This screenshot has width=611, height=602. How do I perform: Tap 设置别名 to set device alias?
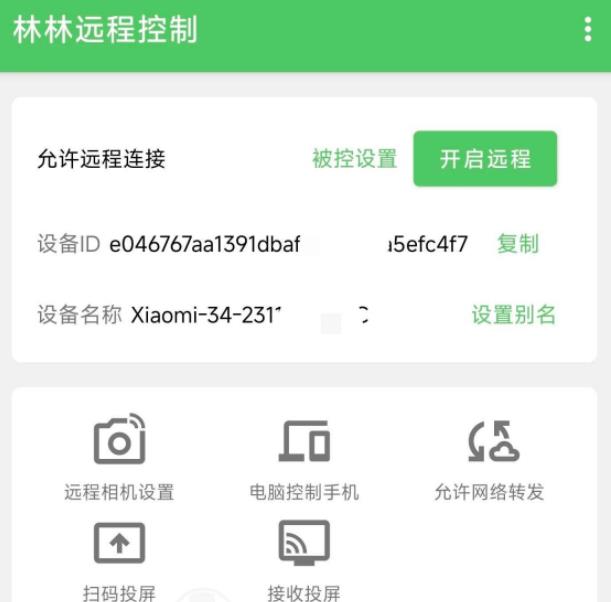click(x=513, y=315)
